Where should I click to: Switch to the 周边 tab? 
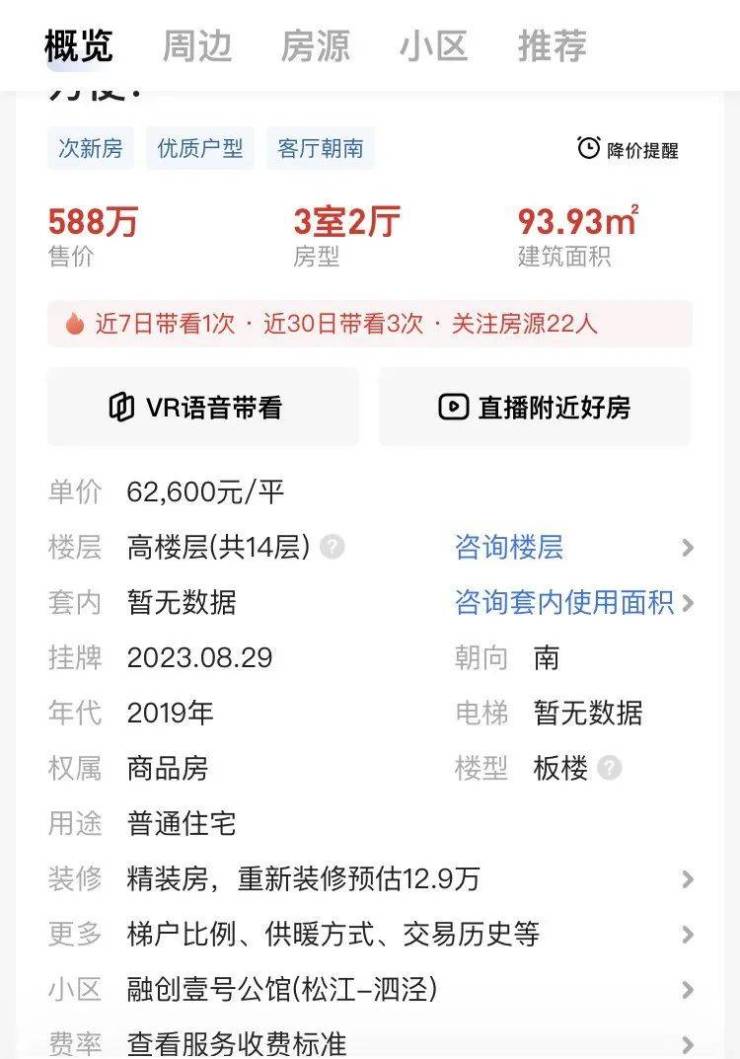point(197,46)
